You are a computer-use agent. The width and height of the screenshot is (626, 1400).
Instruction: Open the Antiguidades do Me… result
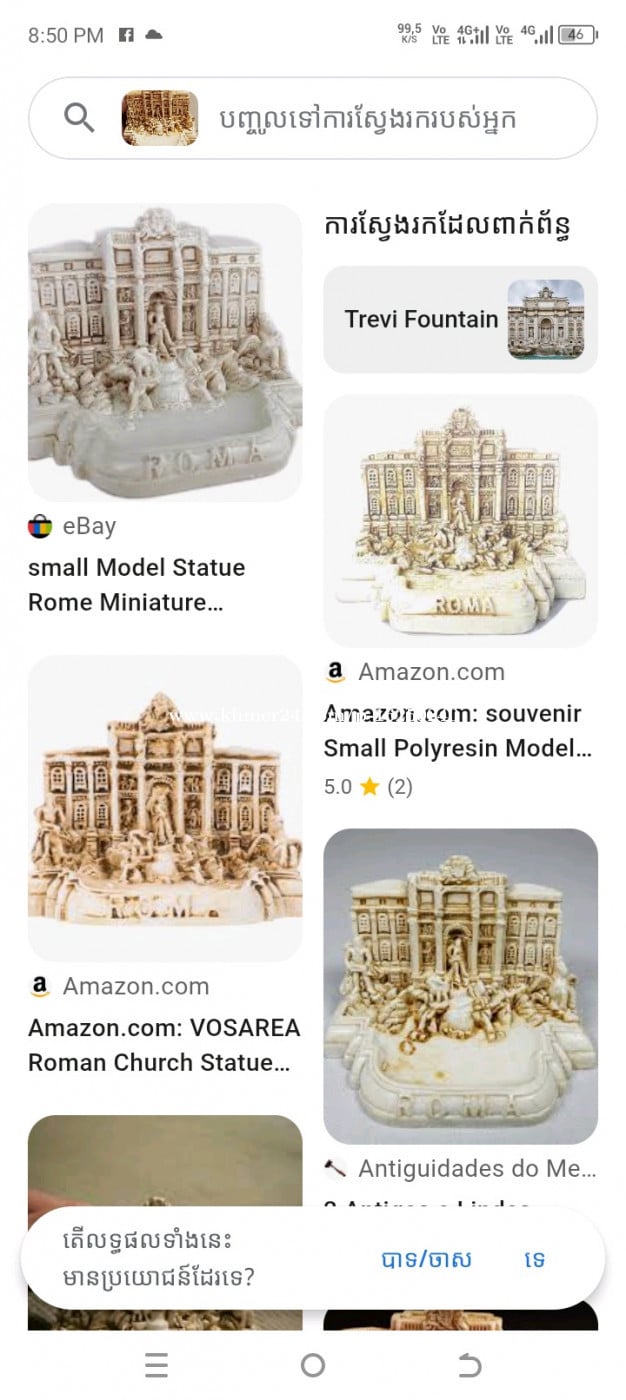pyautogui.click(x=460, y=986)
